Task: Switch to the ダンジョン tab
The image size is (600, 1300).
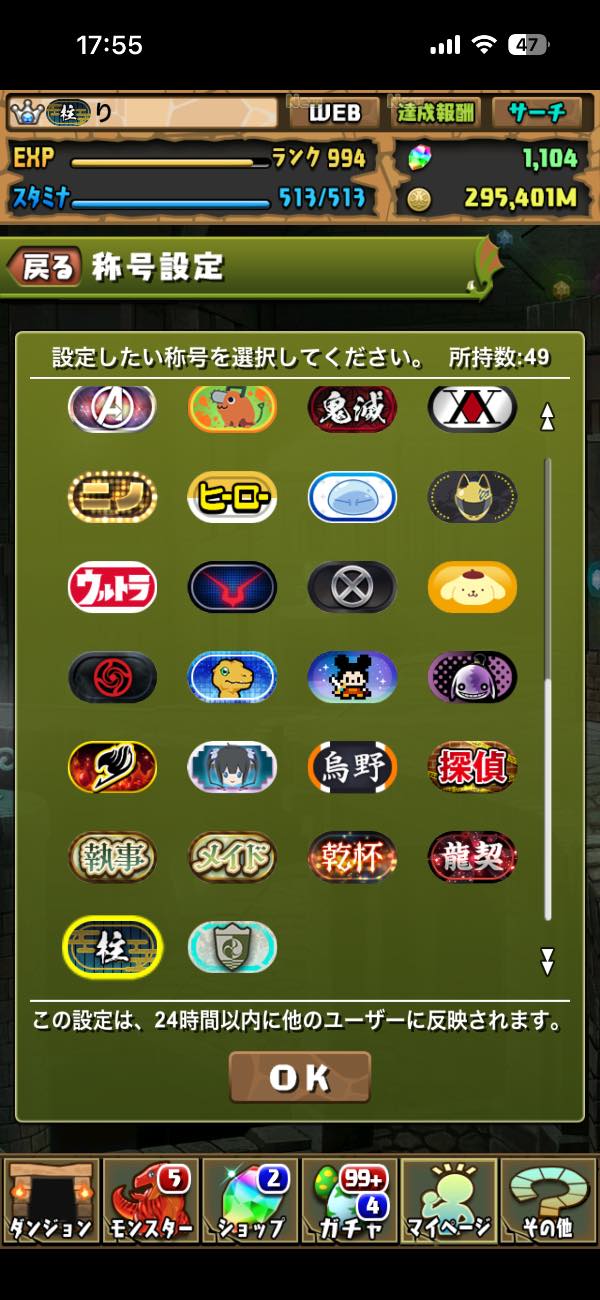Action: (51, 1202)
